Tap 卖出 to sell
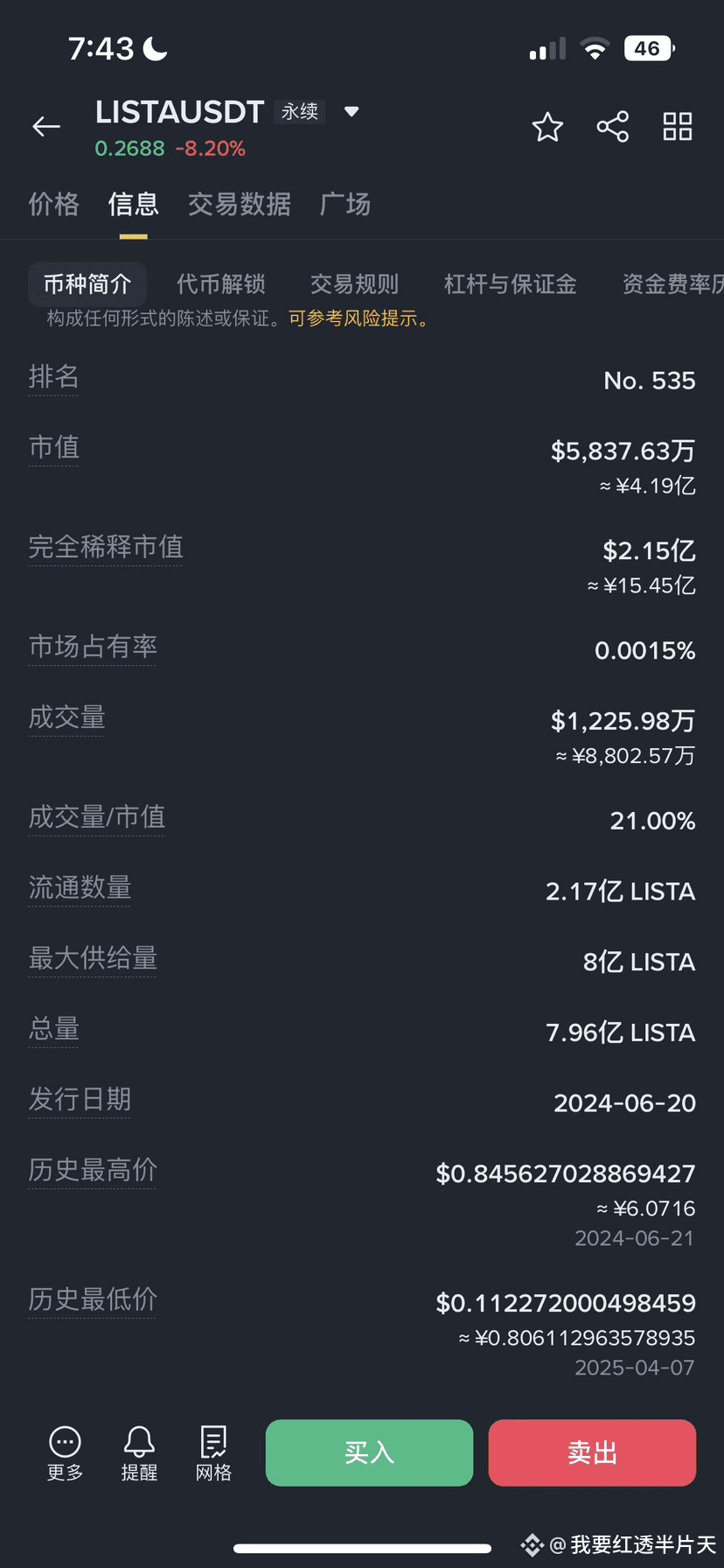Screen dimensions: 724x1568 [x=592, y=1452]
